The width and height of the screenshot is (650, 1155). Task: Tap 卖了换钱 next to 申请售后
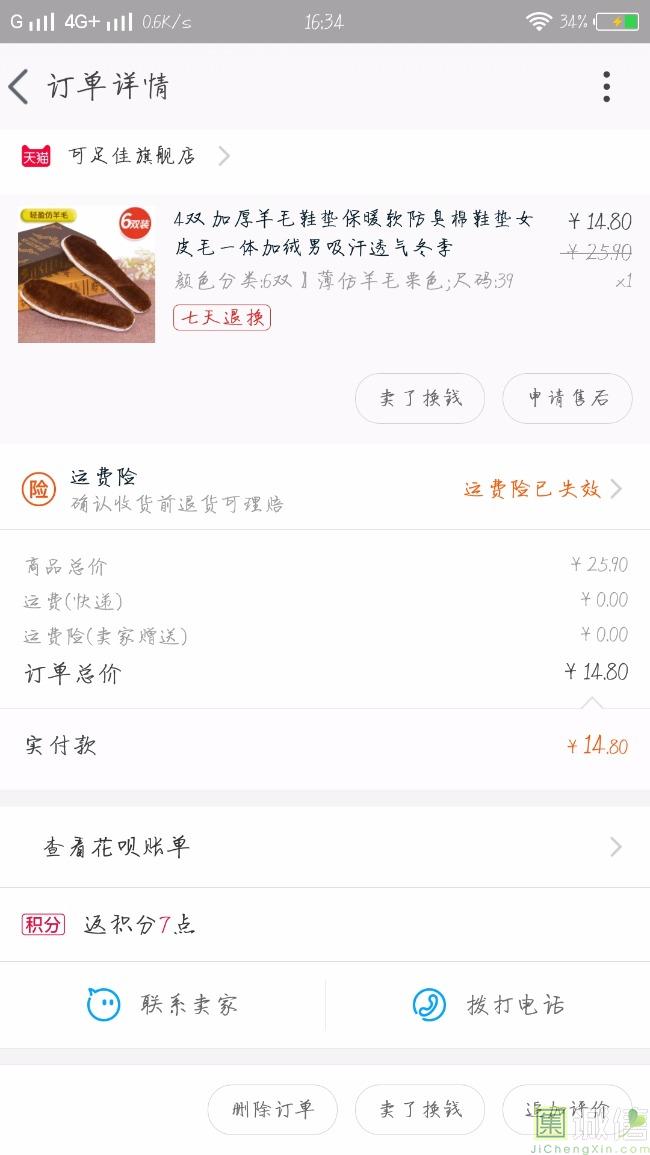(x=420, y=398)
